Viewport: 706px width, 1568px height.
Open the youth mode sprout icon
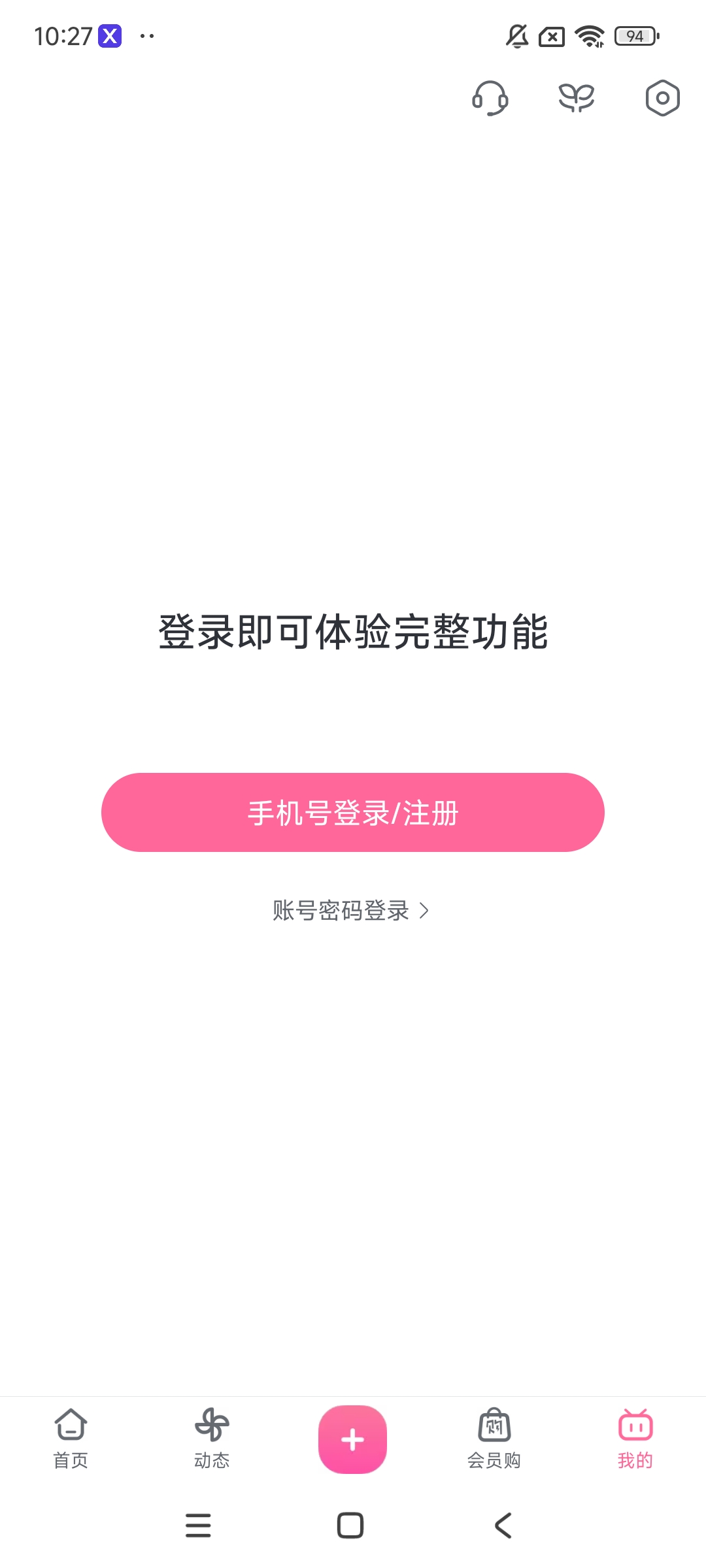coord(576,98)
